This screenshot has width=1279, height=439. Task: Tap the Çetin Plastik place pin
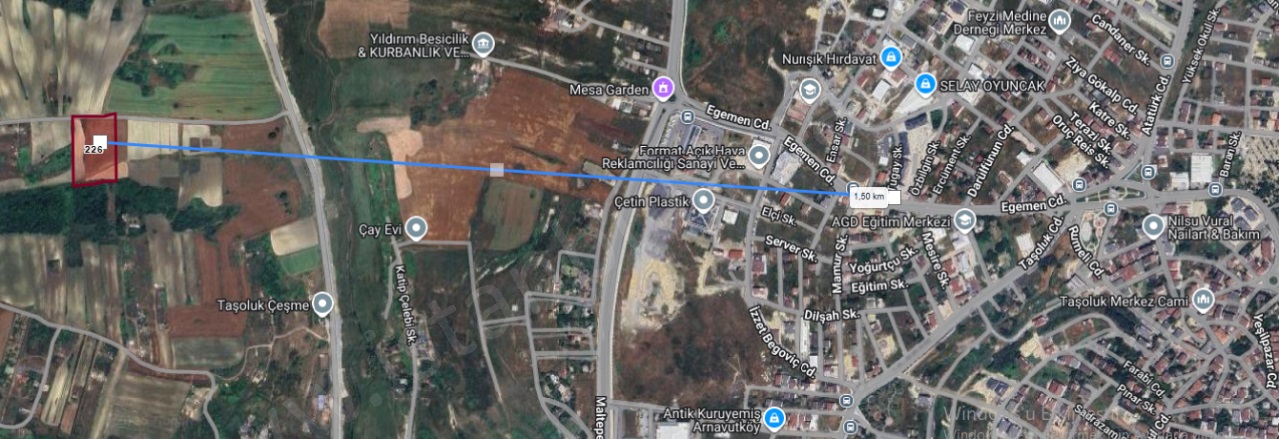(x=704, y=201)
